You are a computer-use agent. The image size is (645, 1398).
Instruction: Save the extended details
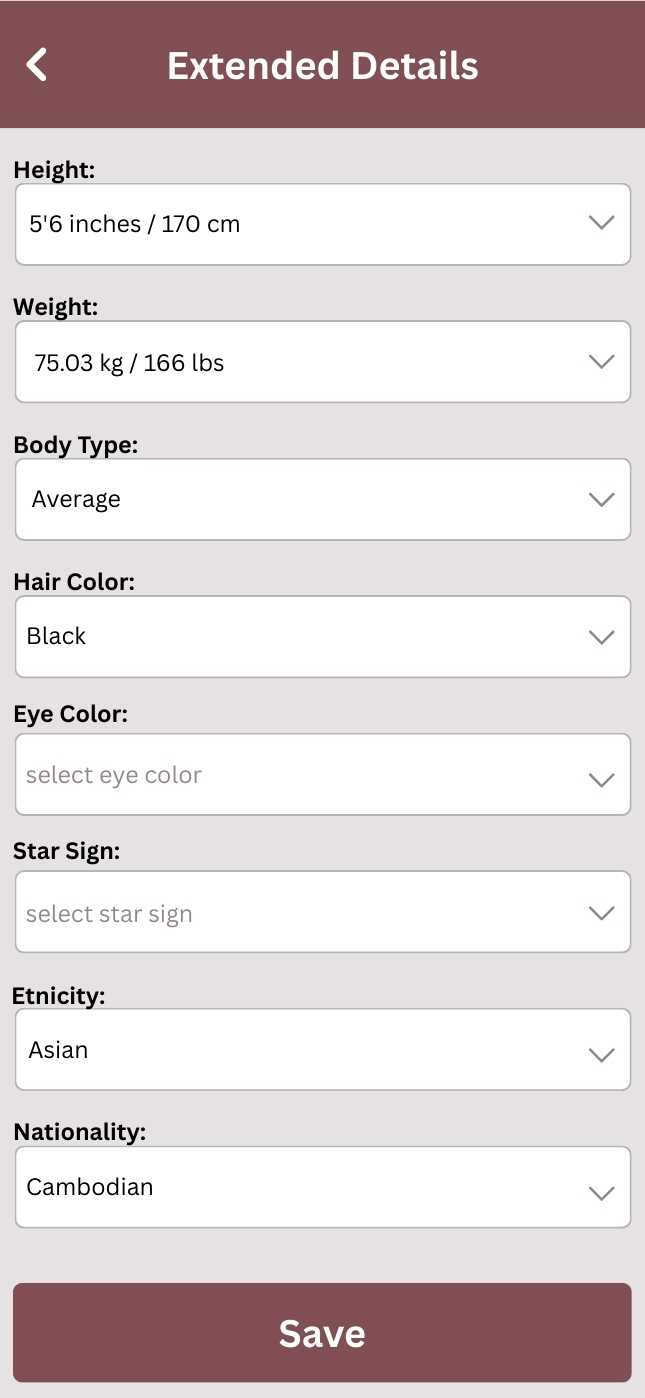[322, 1333]
